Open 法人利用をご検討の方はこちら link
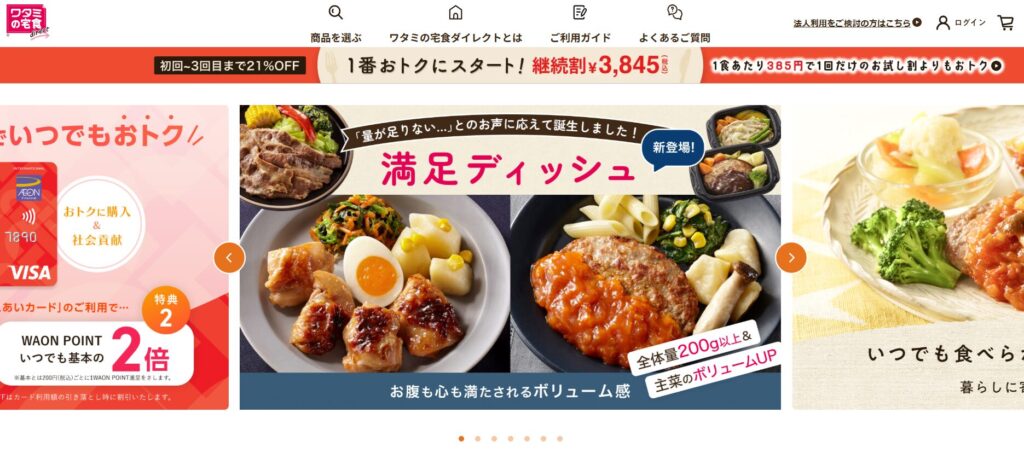The width and height of the screenshot is (1024, 471). coord(857,22)
